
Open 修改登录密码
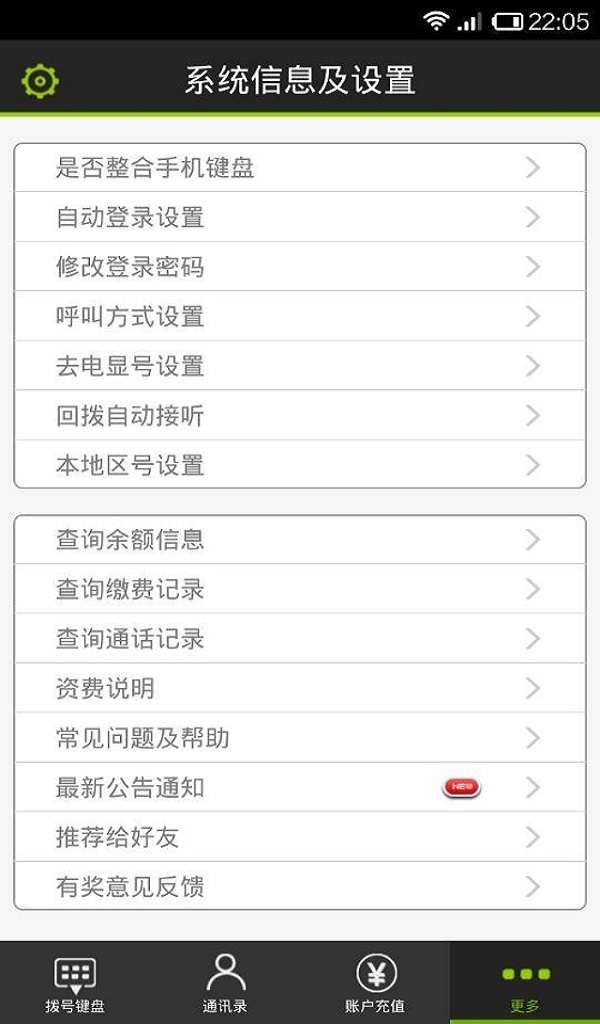[300, 267]
